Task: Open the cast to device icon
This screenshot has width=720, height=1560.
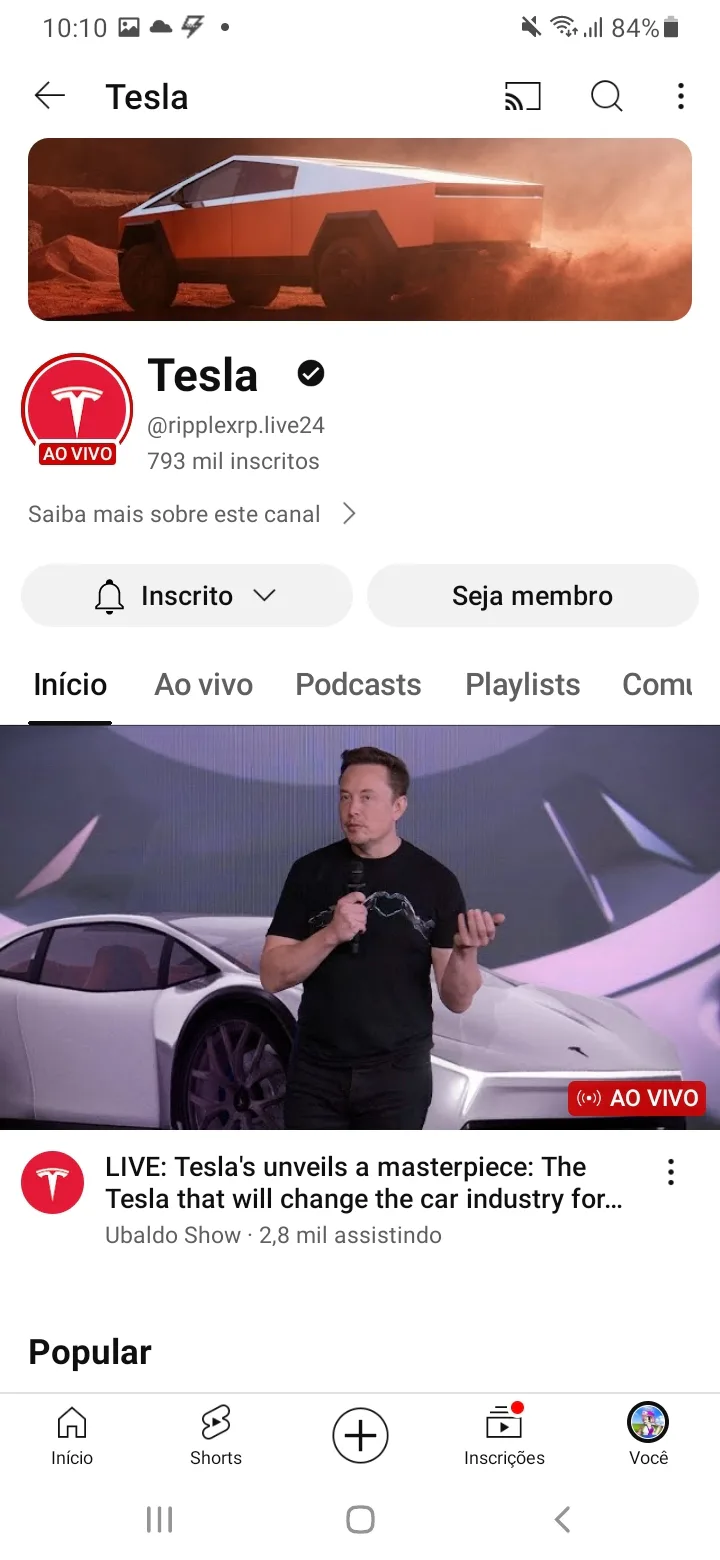Action: click(x=522, y=96)
